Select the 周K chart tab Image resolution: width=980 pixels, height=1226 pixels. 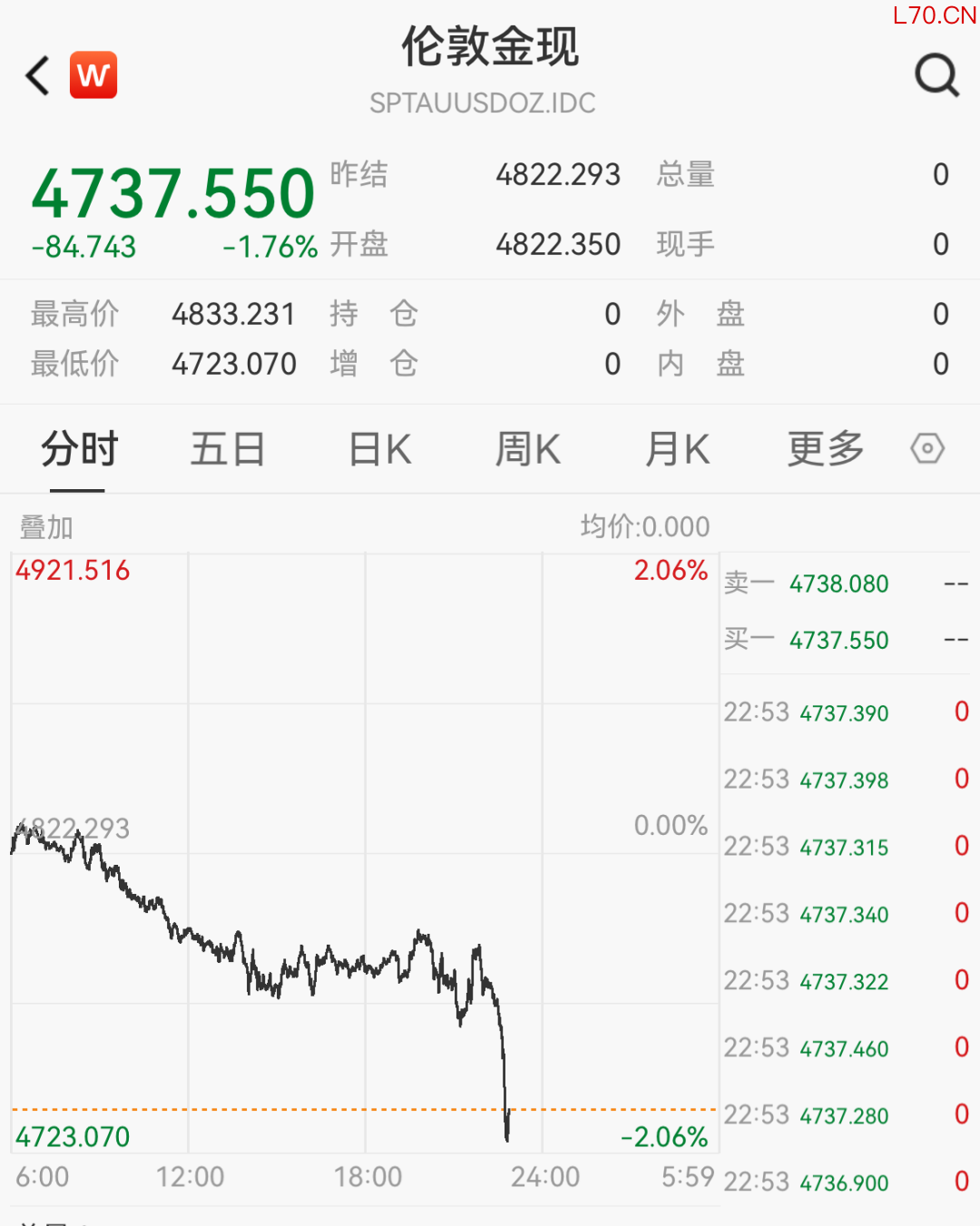(x=528, y=449)
